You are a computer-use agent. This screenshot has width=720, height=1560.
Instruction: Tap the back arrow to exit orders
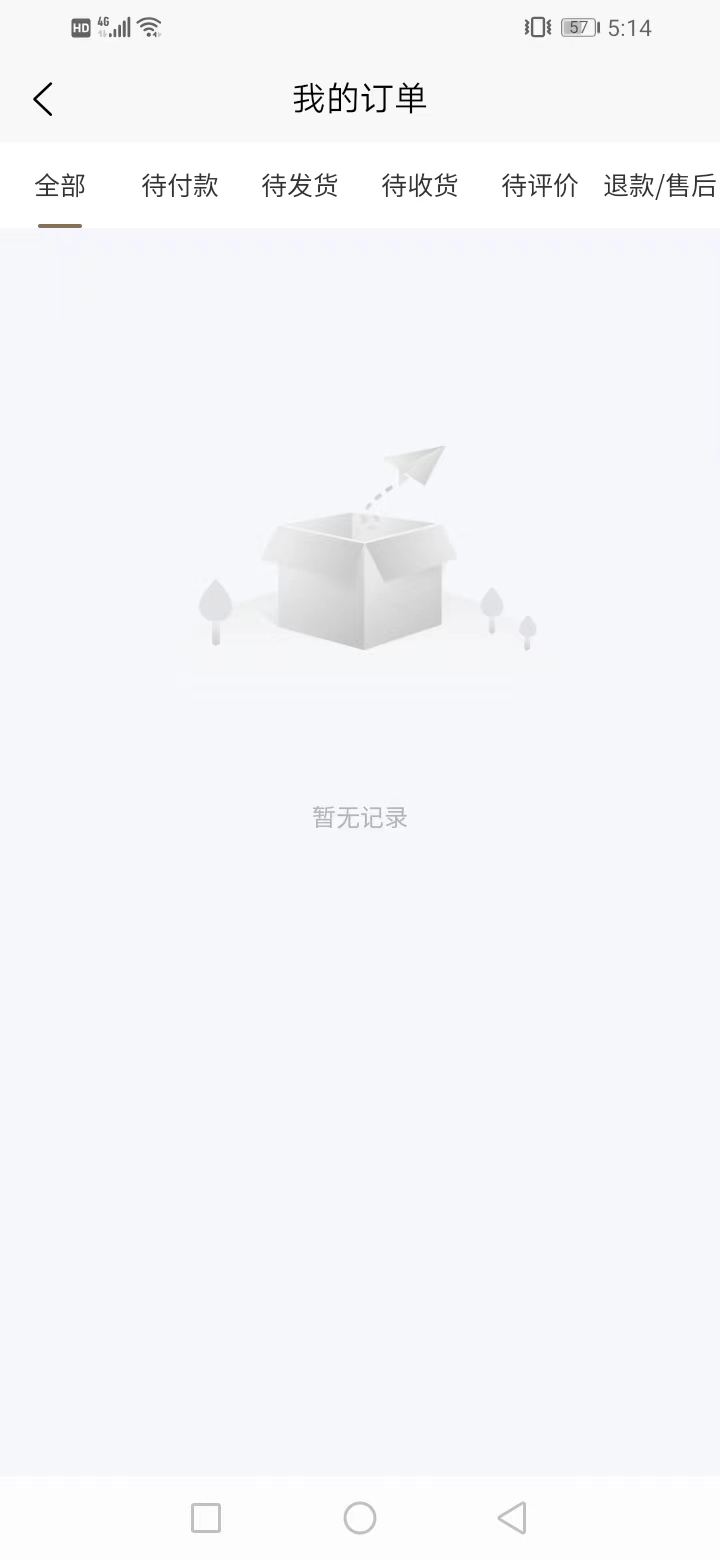42,99
